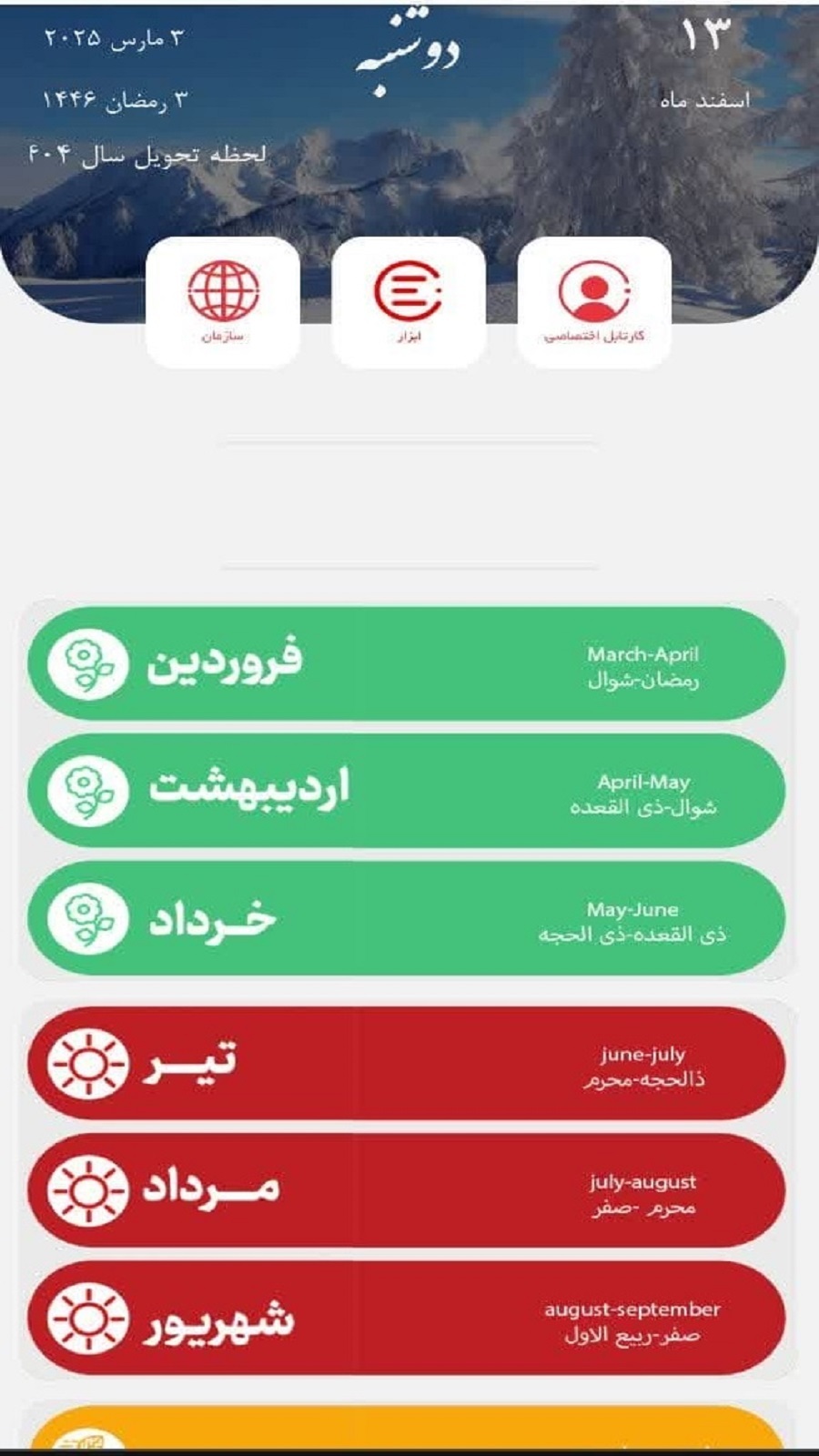Open کارتابل اختصاصی profile icon
The height and width of the screenshot is (1456, 819).
593,291
